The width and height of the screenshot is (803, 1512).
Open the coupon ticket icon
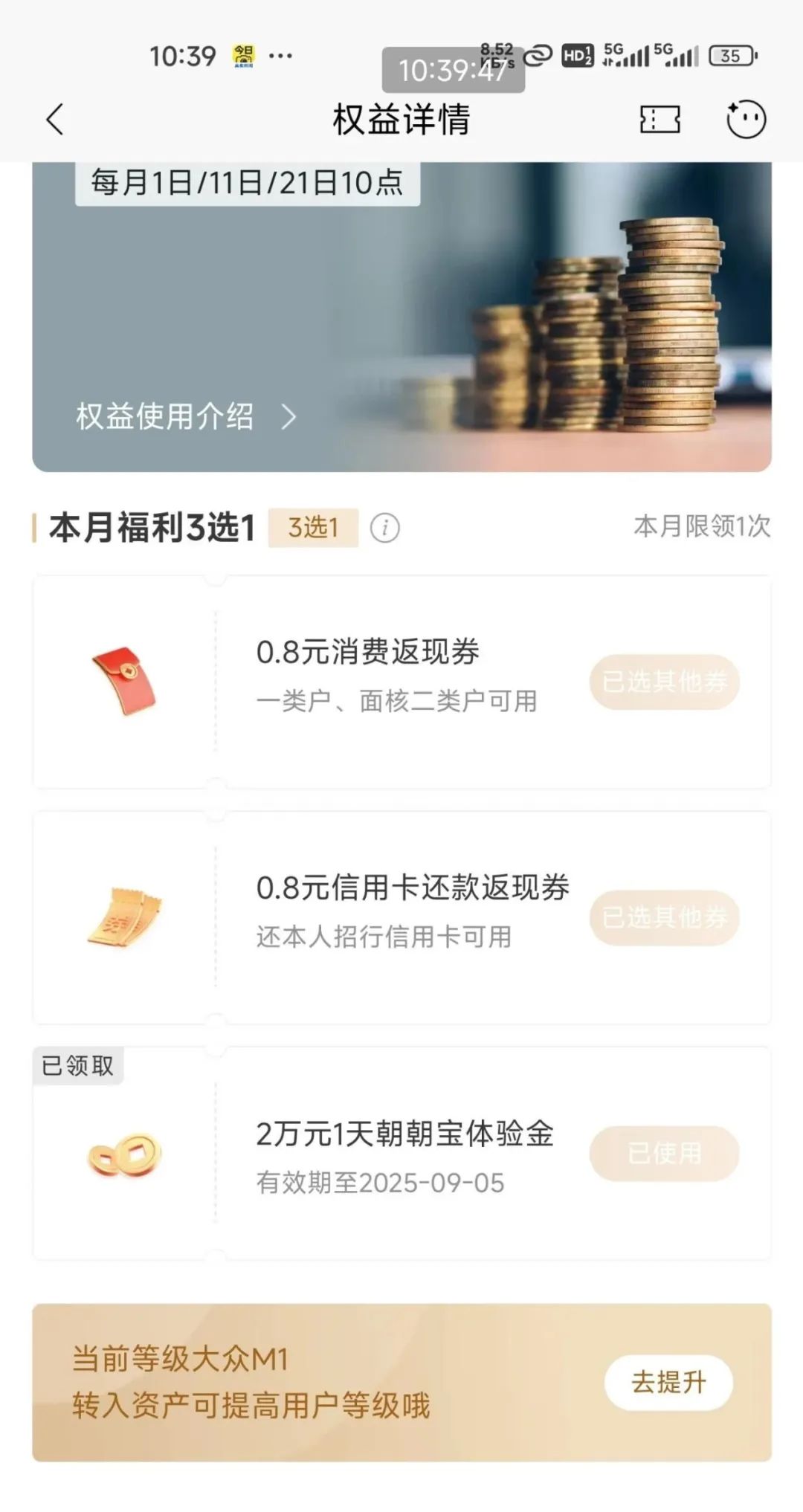coord(660,120)
